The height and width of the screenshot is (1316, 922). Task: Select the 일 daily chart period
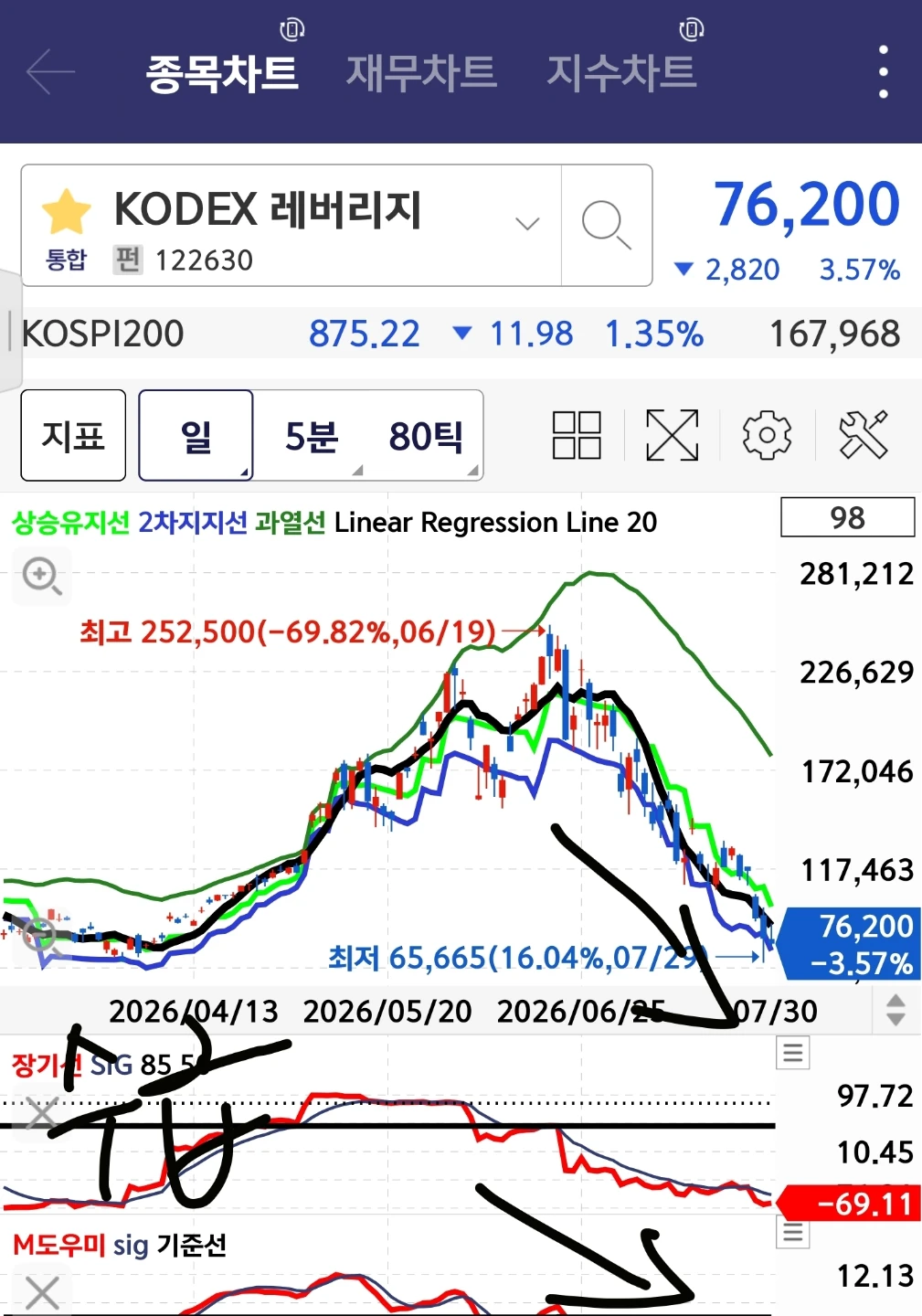coord(196,435)
